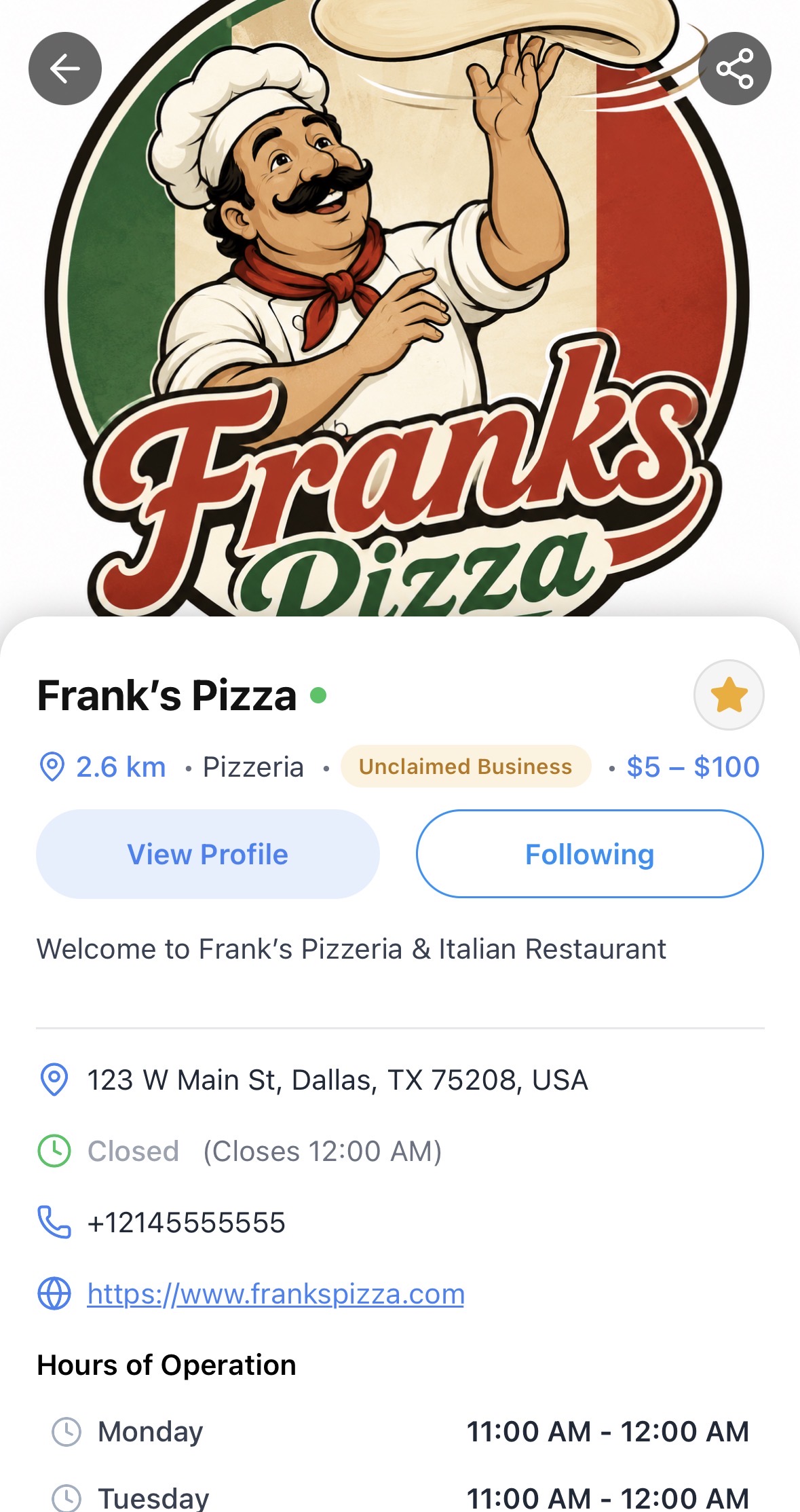Open the frankspizza.com website link
The height and width of the screenshot is (1512, 800).
point(275,1294)
